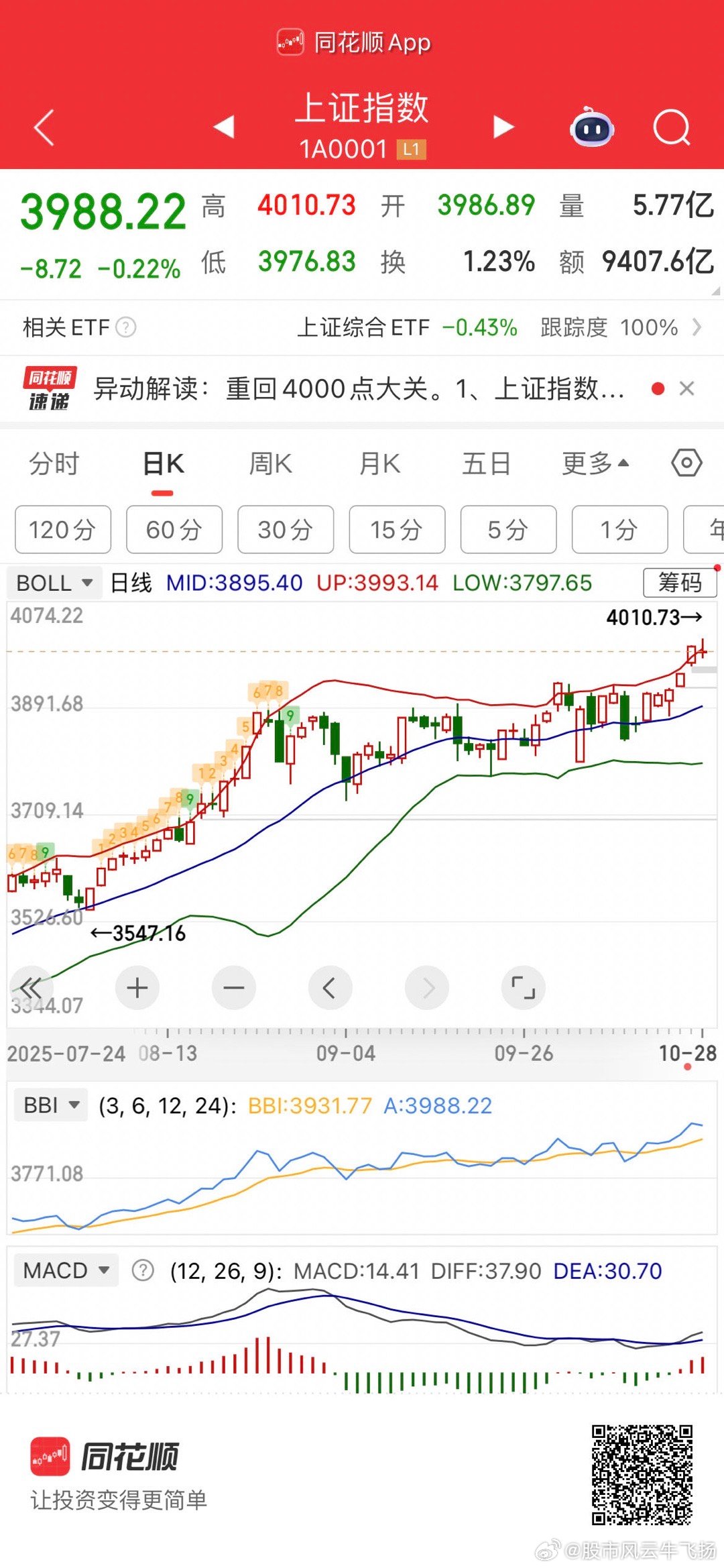The height and width of the screenshot is (1568, 724).
Task: Jump to earliest data with double-left arrow
Action: [x=29, y=987]
